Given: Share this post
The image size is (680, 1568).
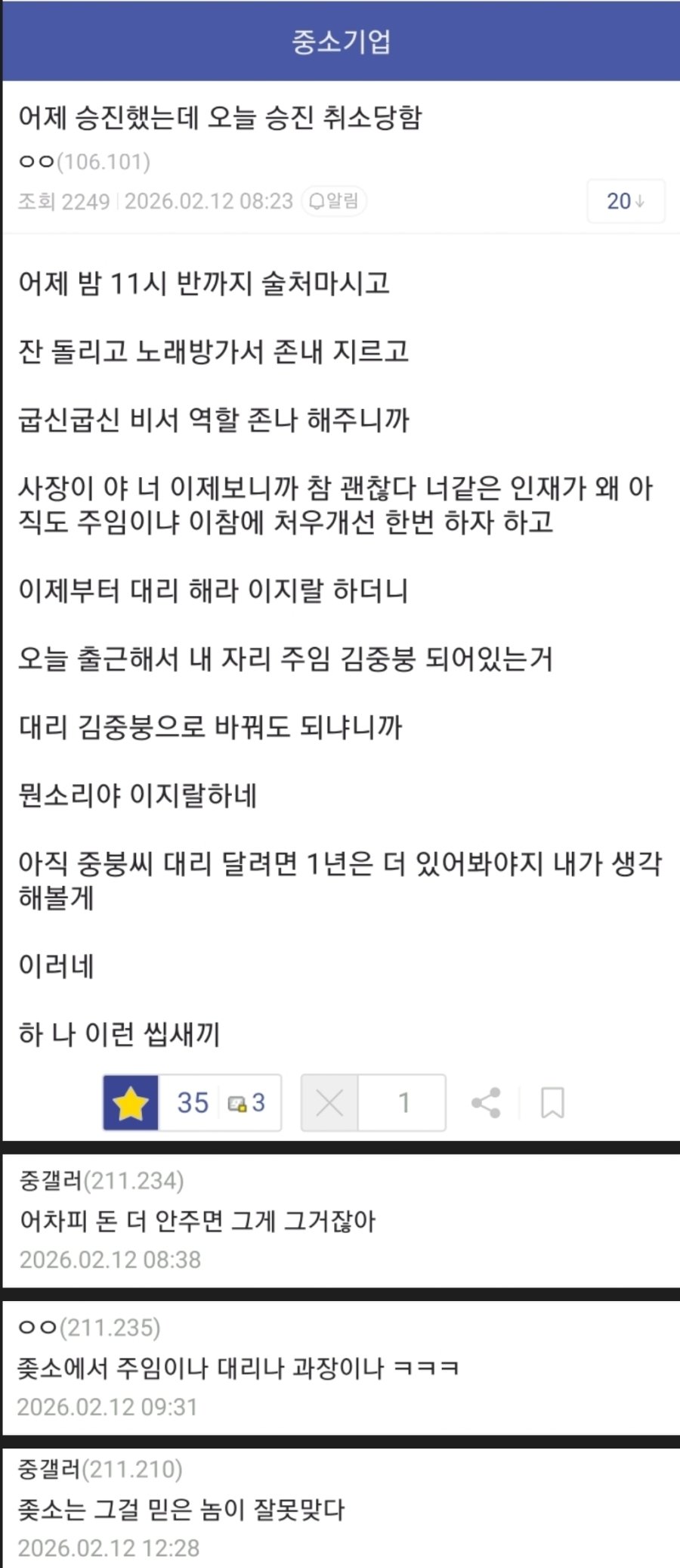Looking at the screenshot, I should pos(486,1103).
